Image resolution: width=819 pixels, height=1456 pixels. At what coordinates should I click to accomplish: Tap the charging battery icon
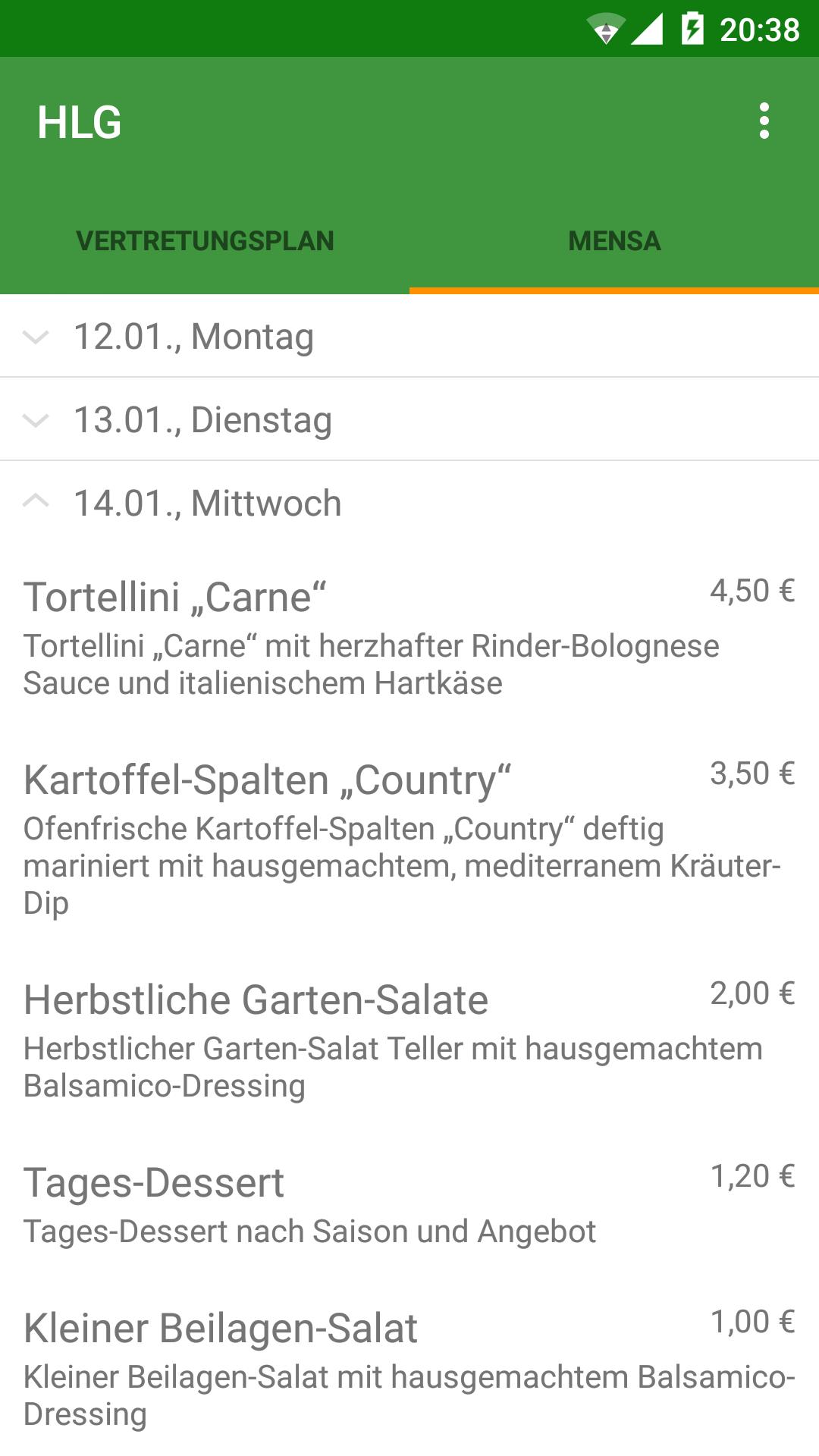click(692, 27)
